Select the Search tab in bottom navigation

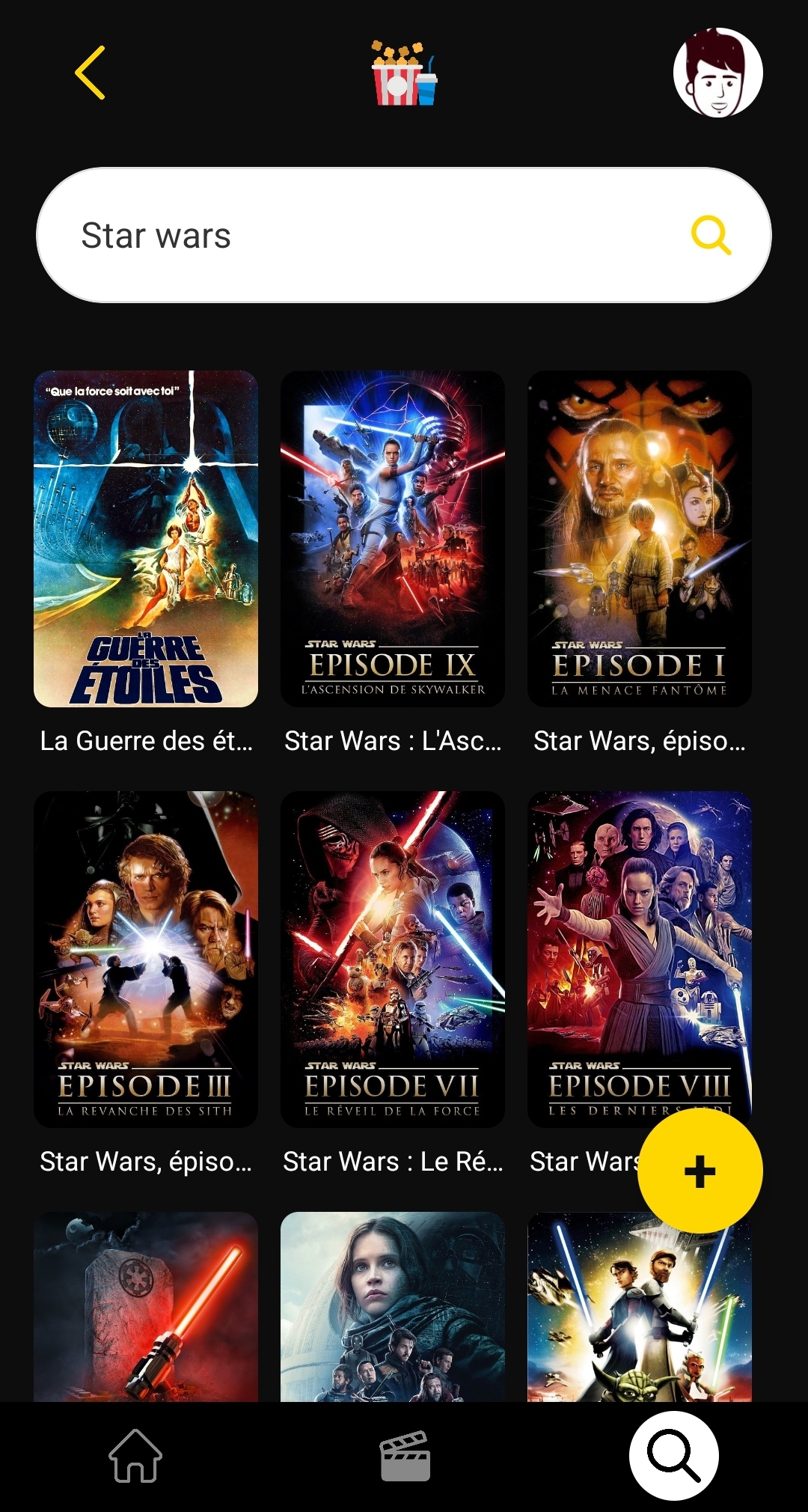coord(674,1454)
